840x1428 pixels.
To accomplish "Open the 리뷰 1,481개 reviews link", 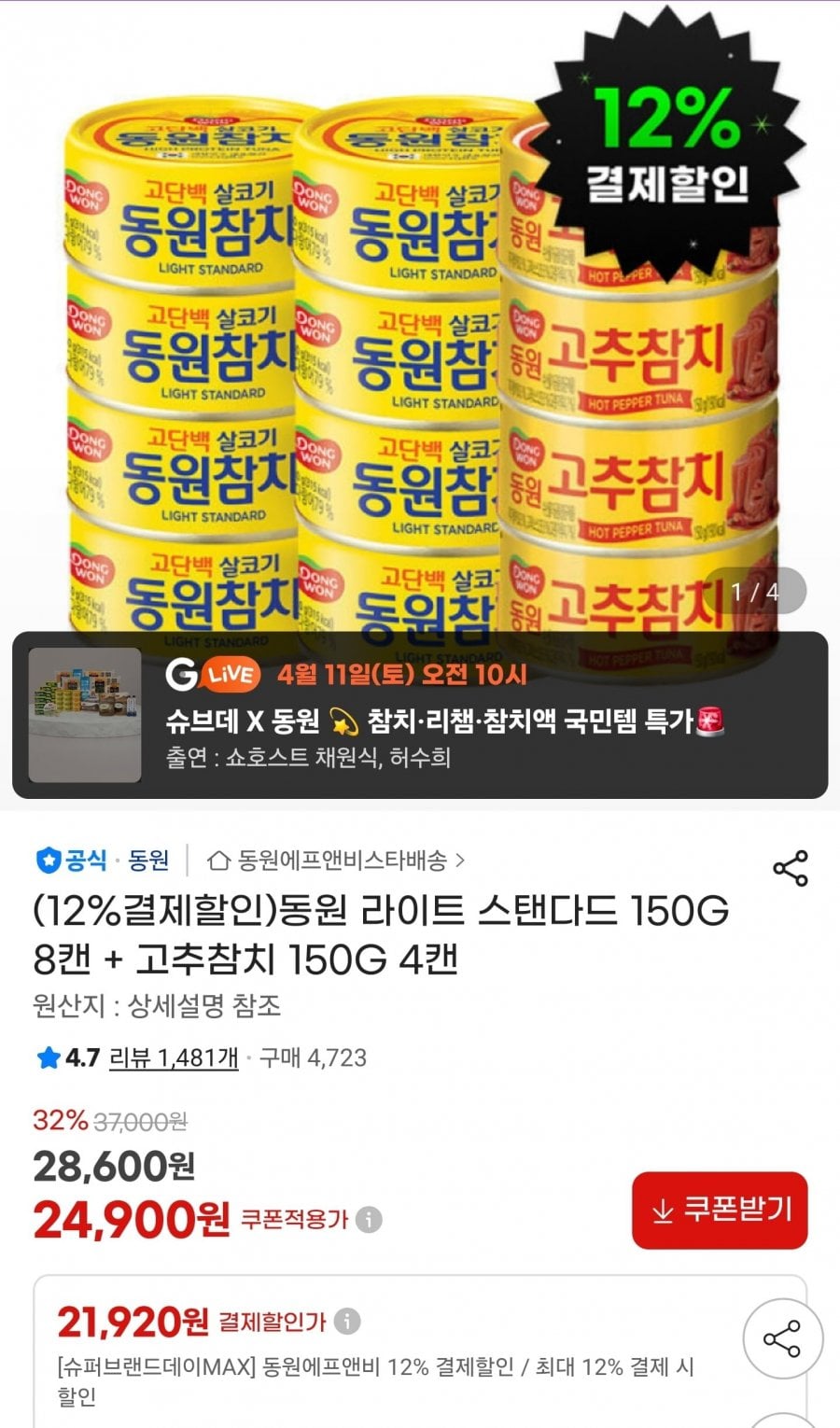I will click(174, 1057).
